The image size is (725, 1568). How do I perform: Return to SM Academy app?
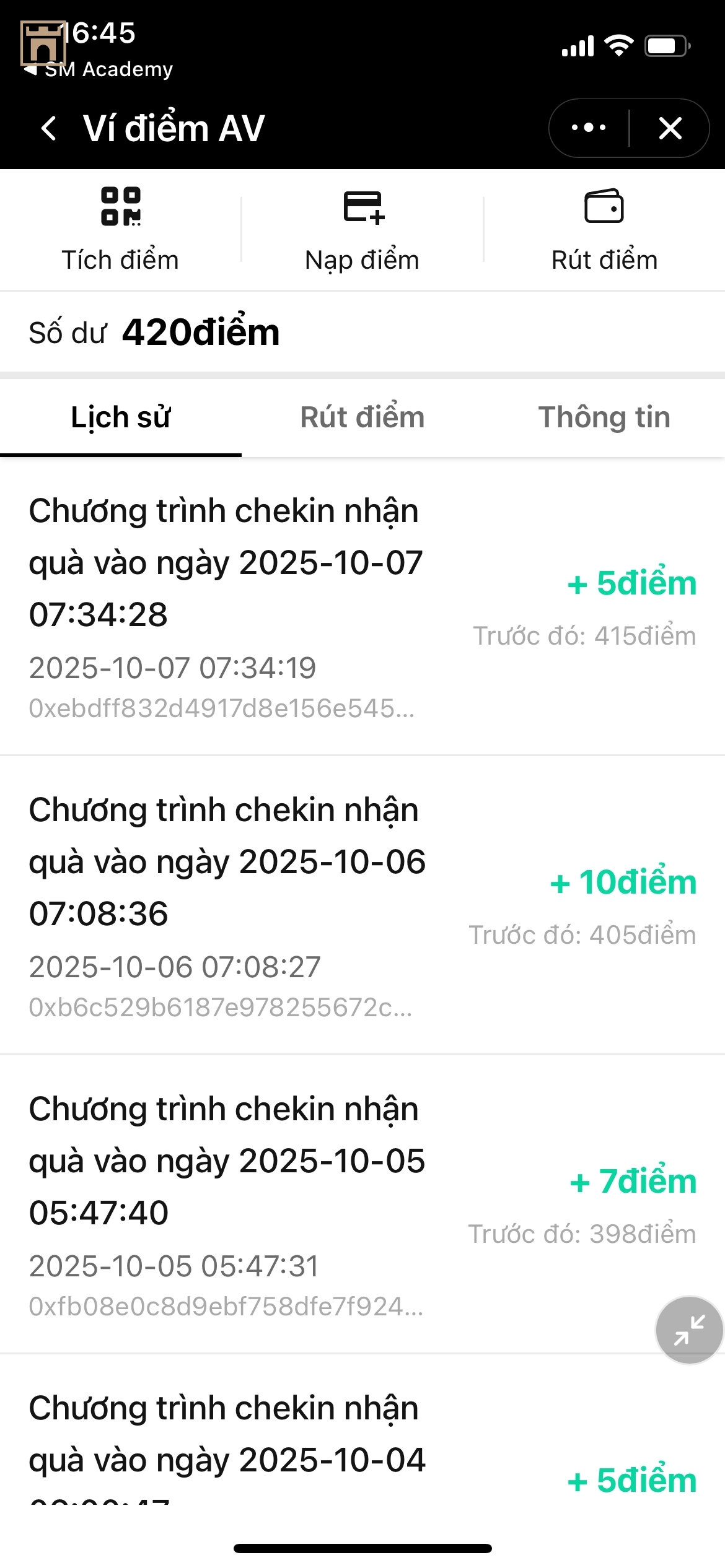pos(99,69)
